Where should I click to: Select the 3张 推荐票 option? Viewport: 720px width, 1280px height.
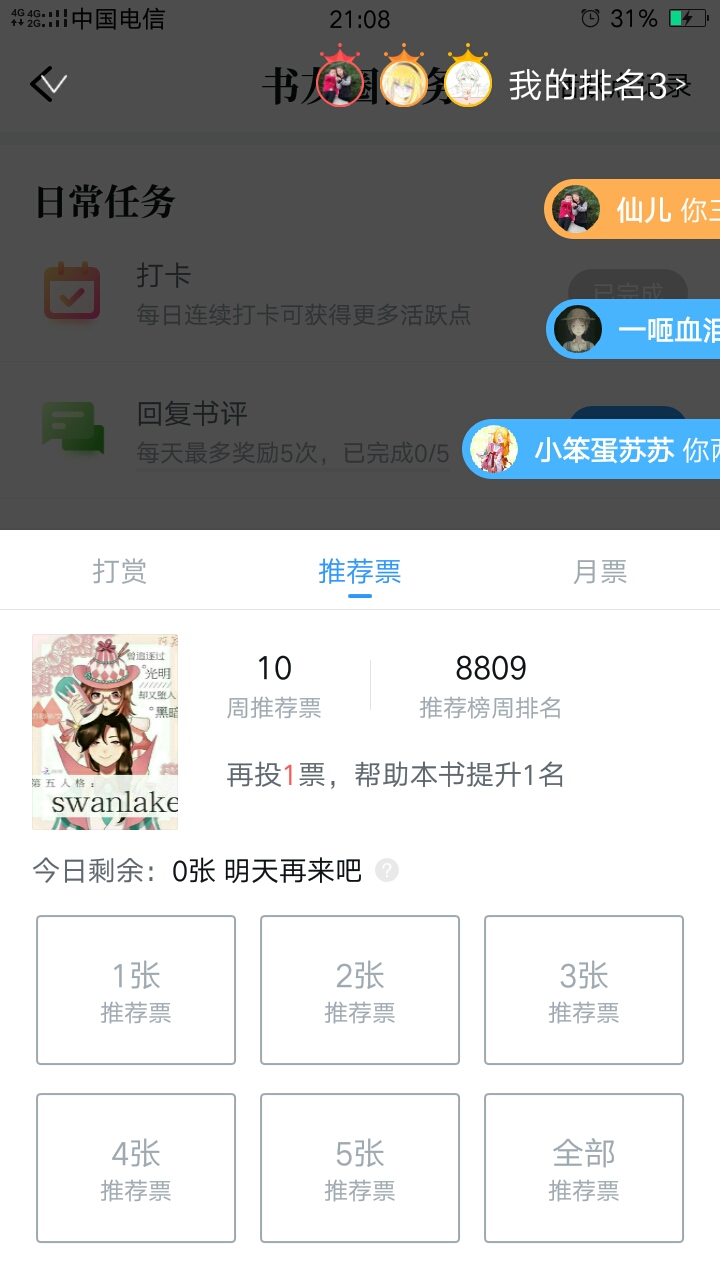tap(584, 990)
